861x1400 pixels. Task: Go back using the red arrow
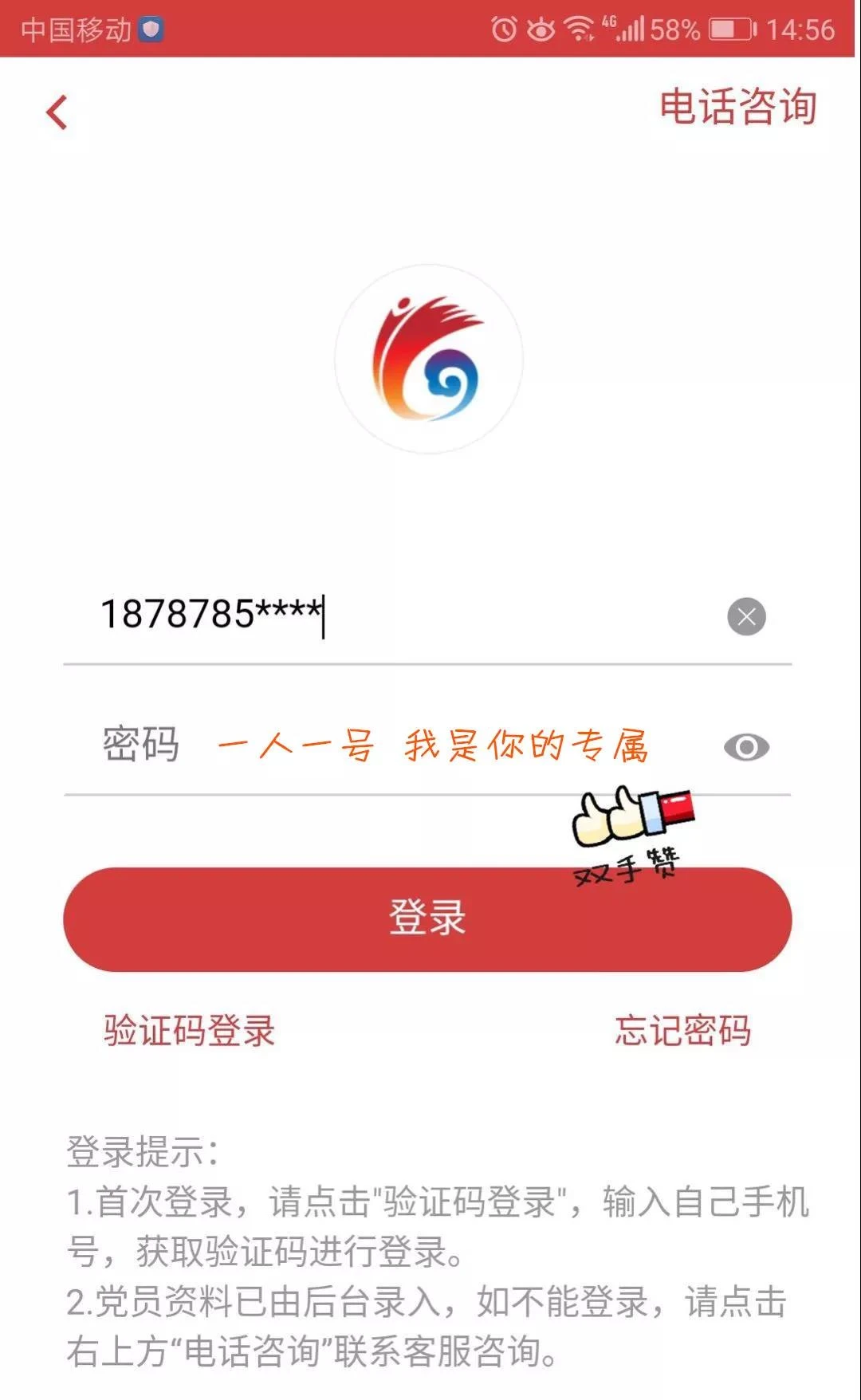click(57, 112)
